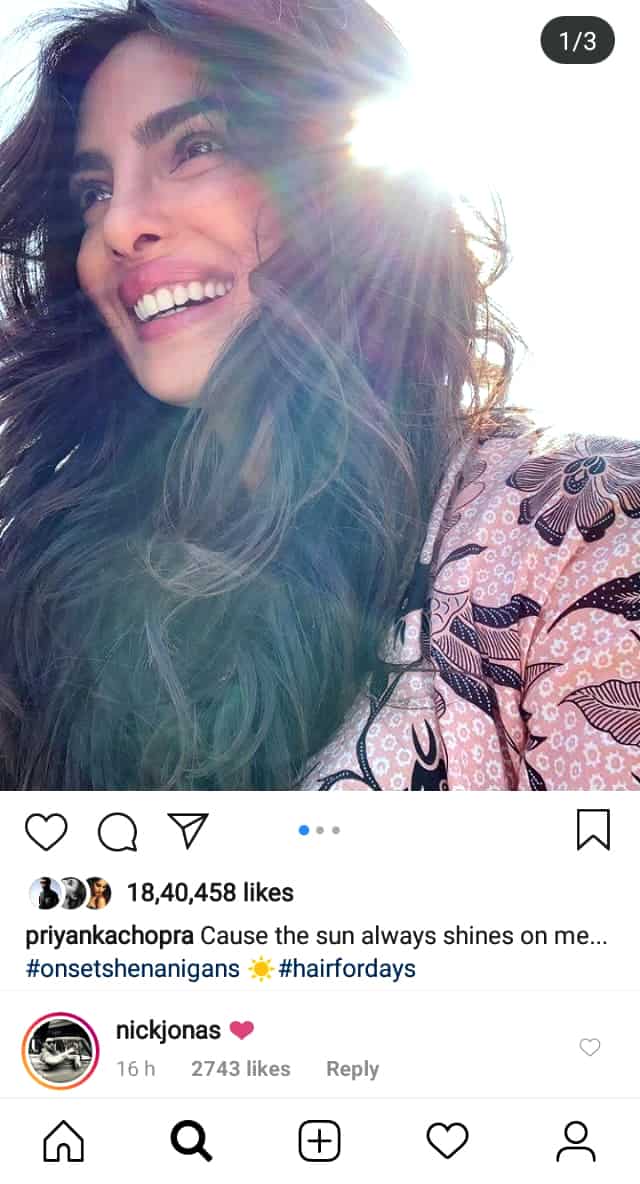Switch to the Profile tab
Screen dimensions: 640x1184
[576, 1140]
